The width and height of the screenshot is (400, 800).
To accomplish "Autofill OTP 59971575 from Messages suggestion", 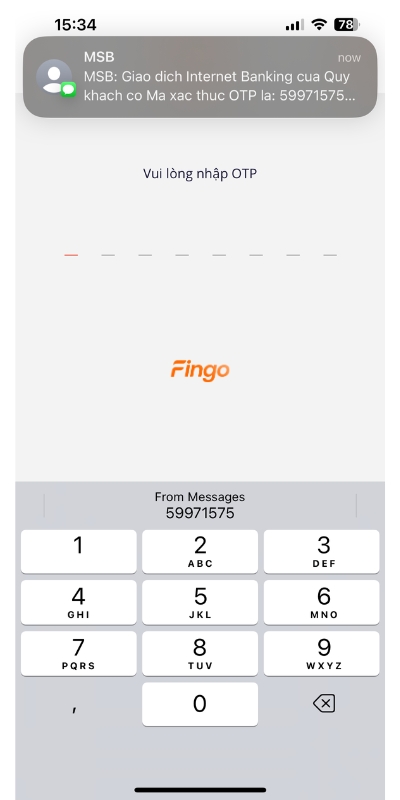I will (x=200, y=505).
